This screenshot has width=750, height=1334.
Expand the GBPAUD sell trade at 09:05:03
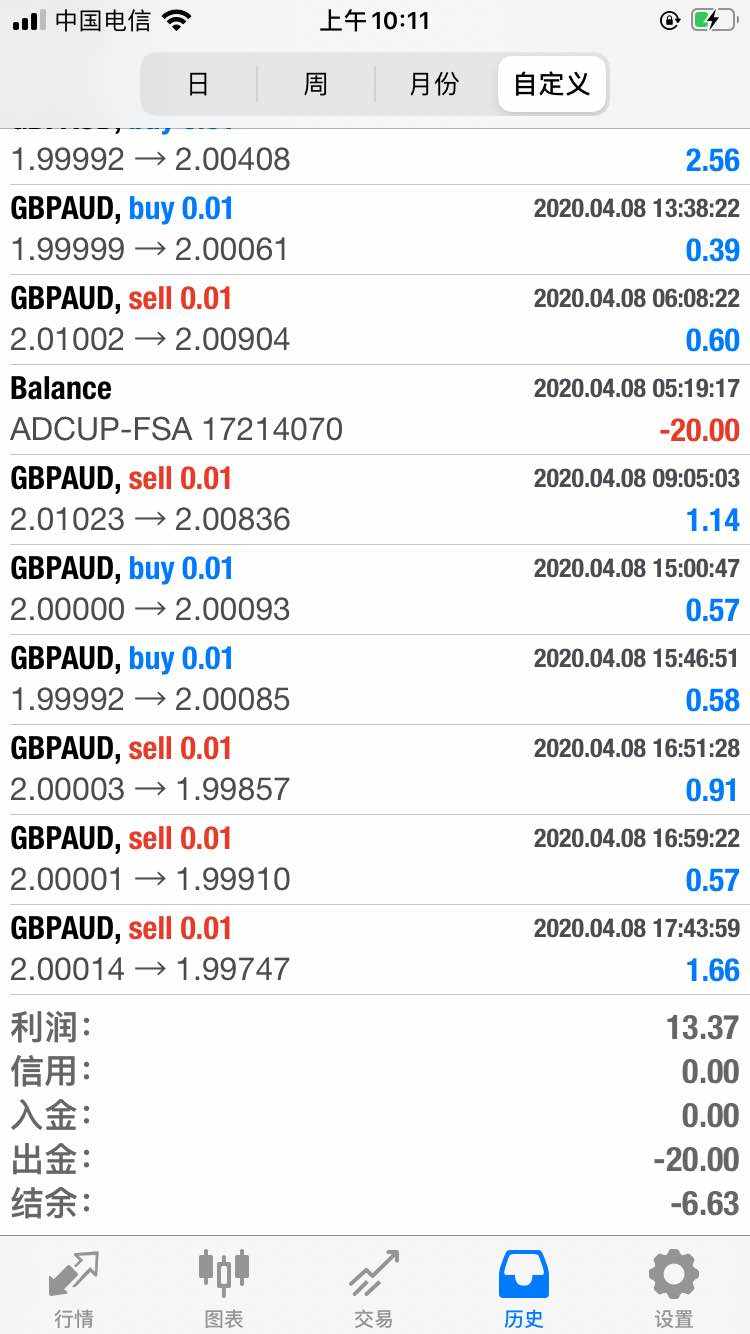click(375, 499)
